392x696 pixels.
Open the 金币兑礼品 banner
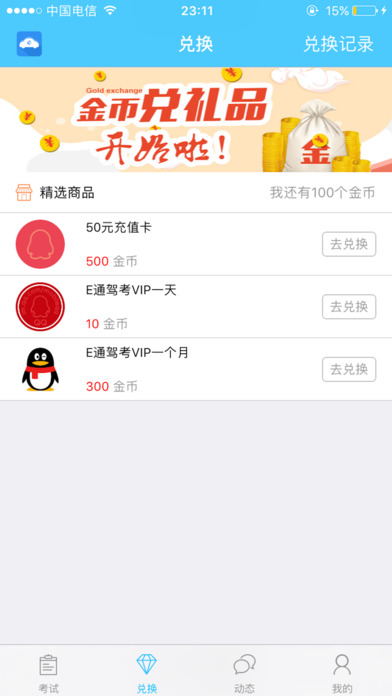[196, 120]
